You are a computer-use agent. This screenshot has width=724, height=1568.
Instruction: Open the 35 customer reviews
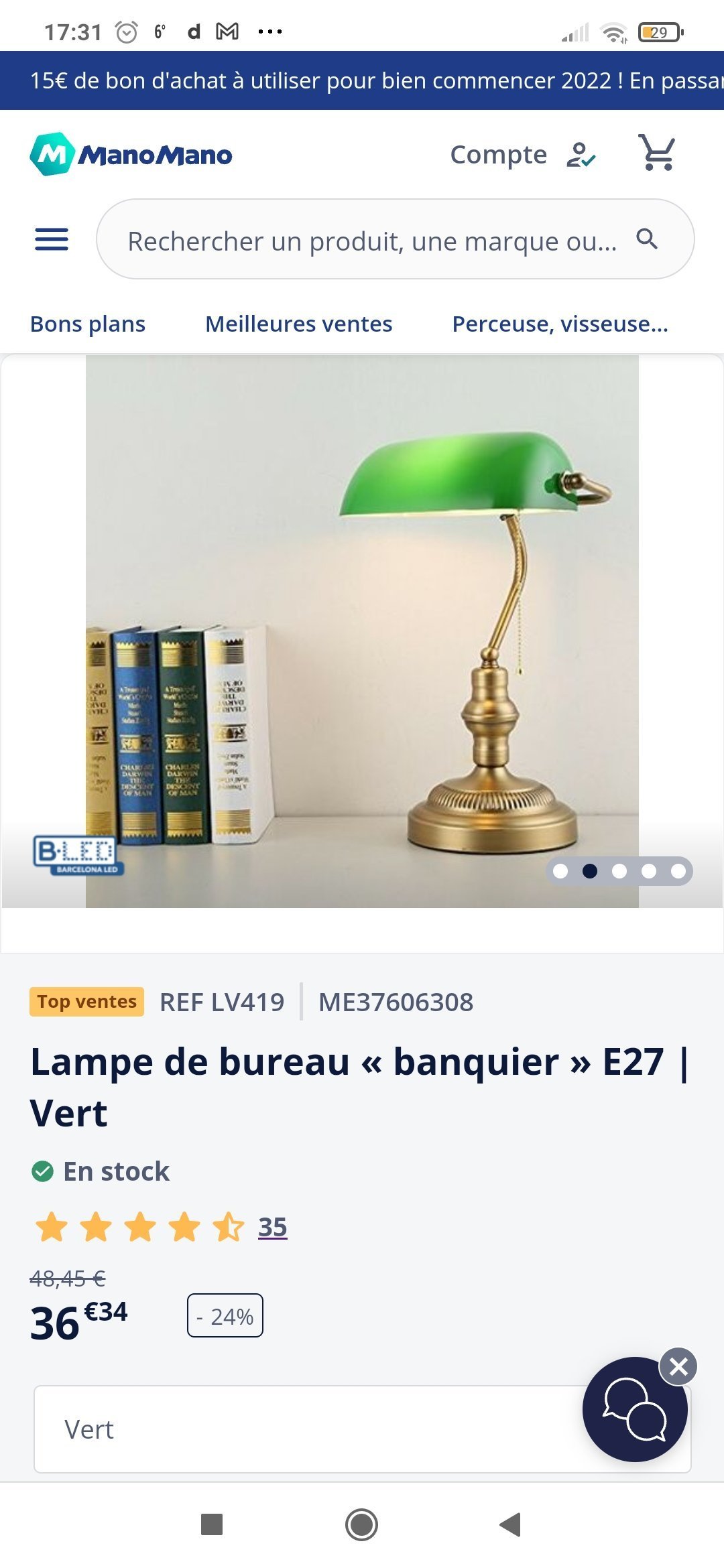(x=273, y=1228)
